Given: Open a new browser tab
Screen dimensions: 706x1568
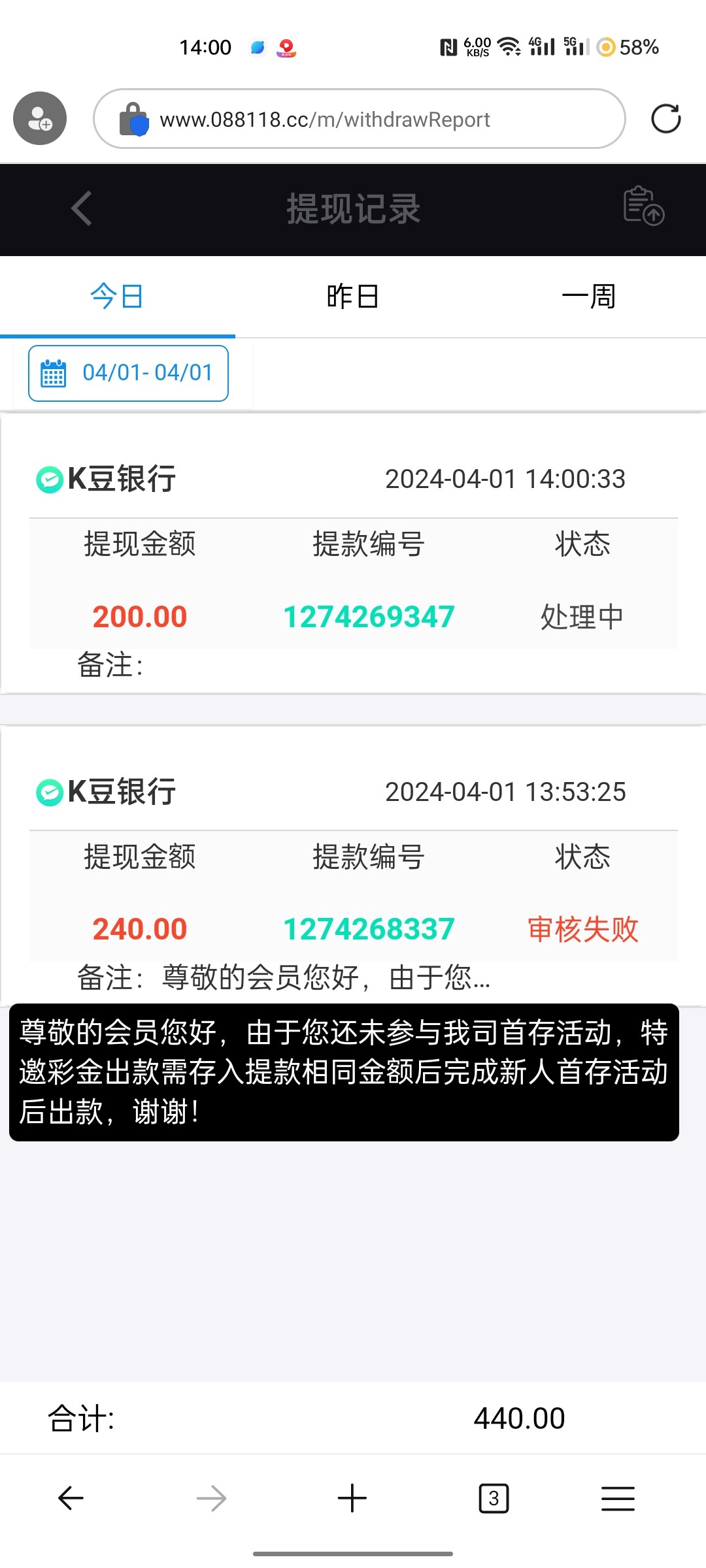Looking at the screenshot, I should click(352, 1498).
